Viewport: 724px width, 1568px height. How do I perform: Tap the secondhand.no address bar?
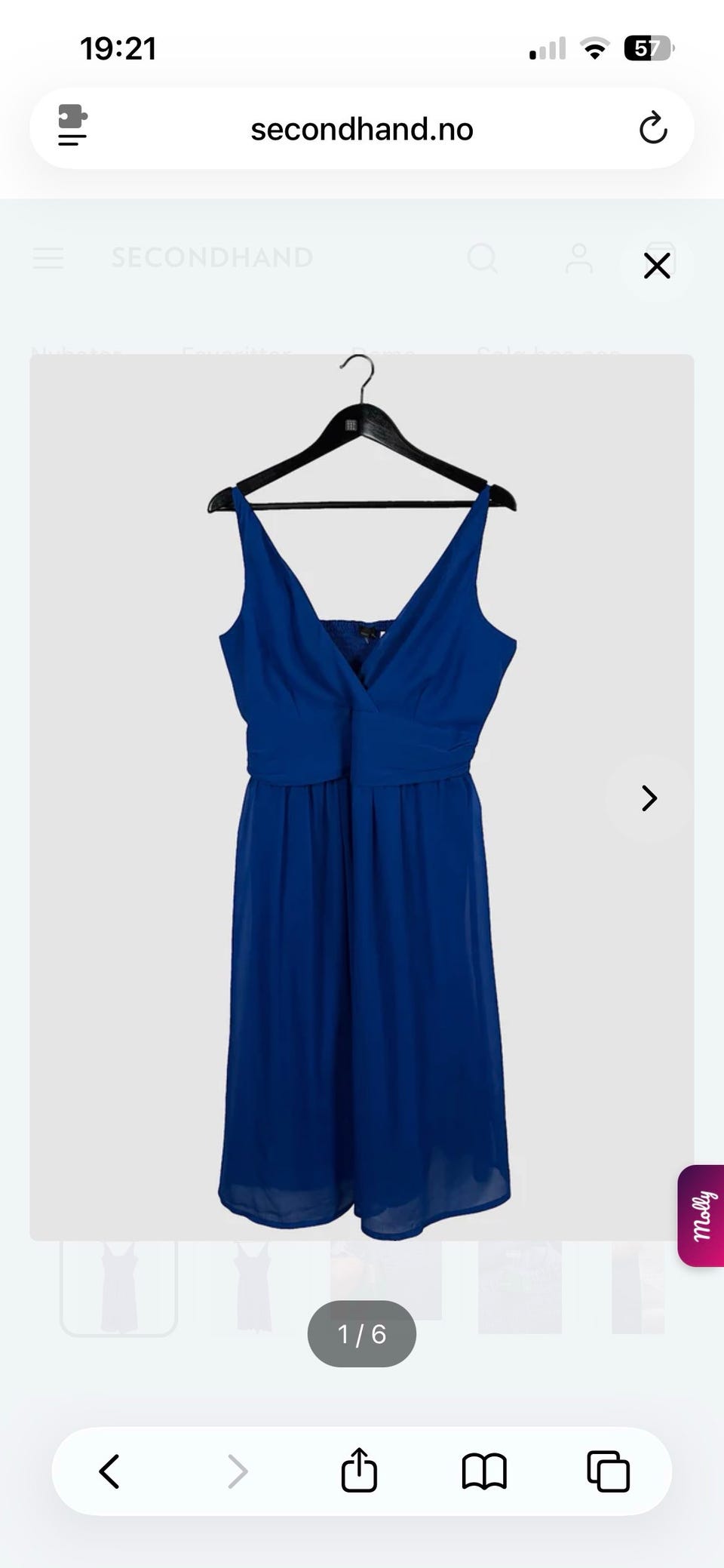pyautogui.click(x=362, y=128)
